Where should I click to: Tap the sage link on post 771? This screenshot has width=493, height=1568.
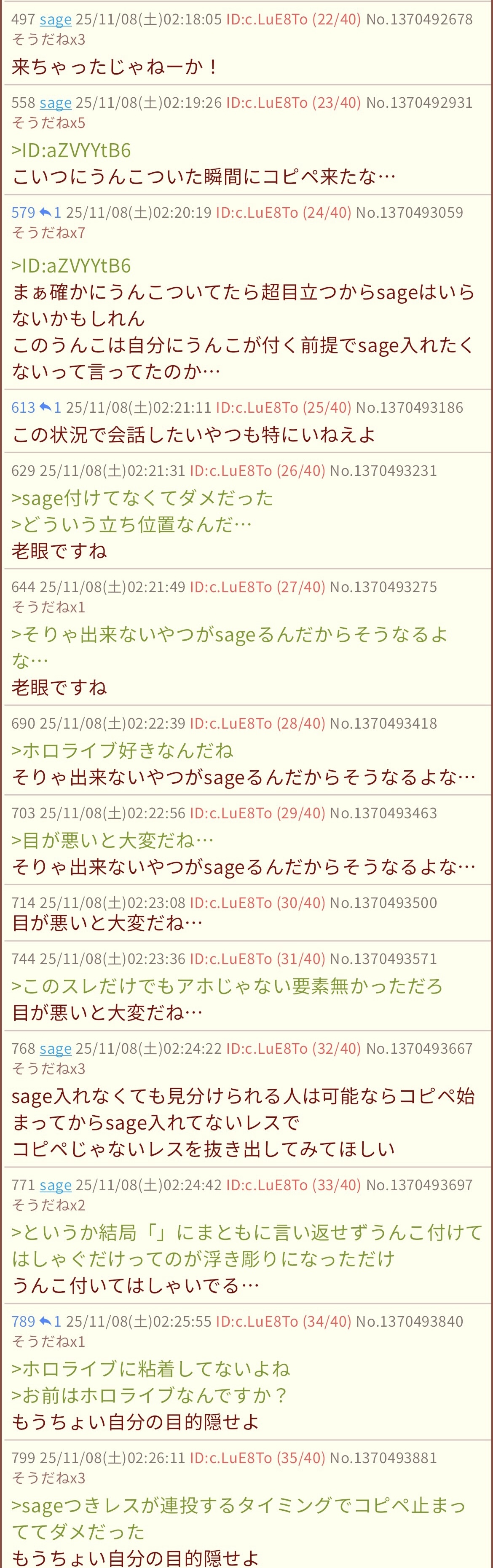click(x=55, y=1184)
